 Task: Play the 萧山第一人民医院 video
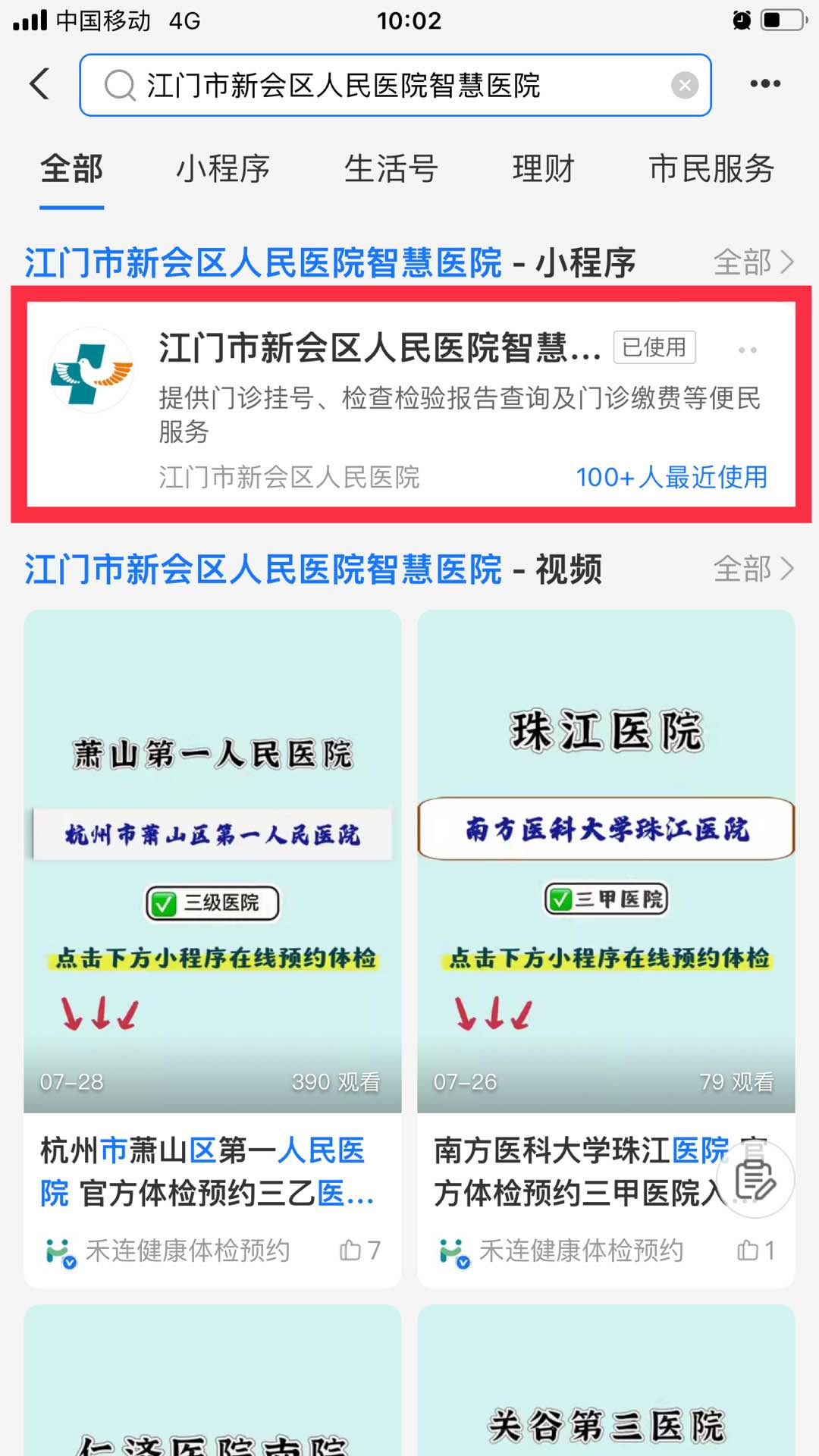212,861
